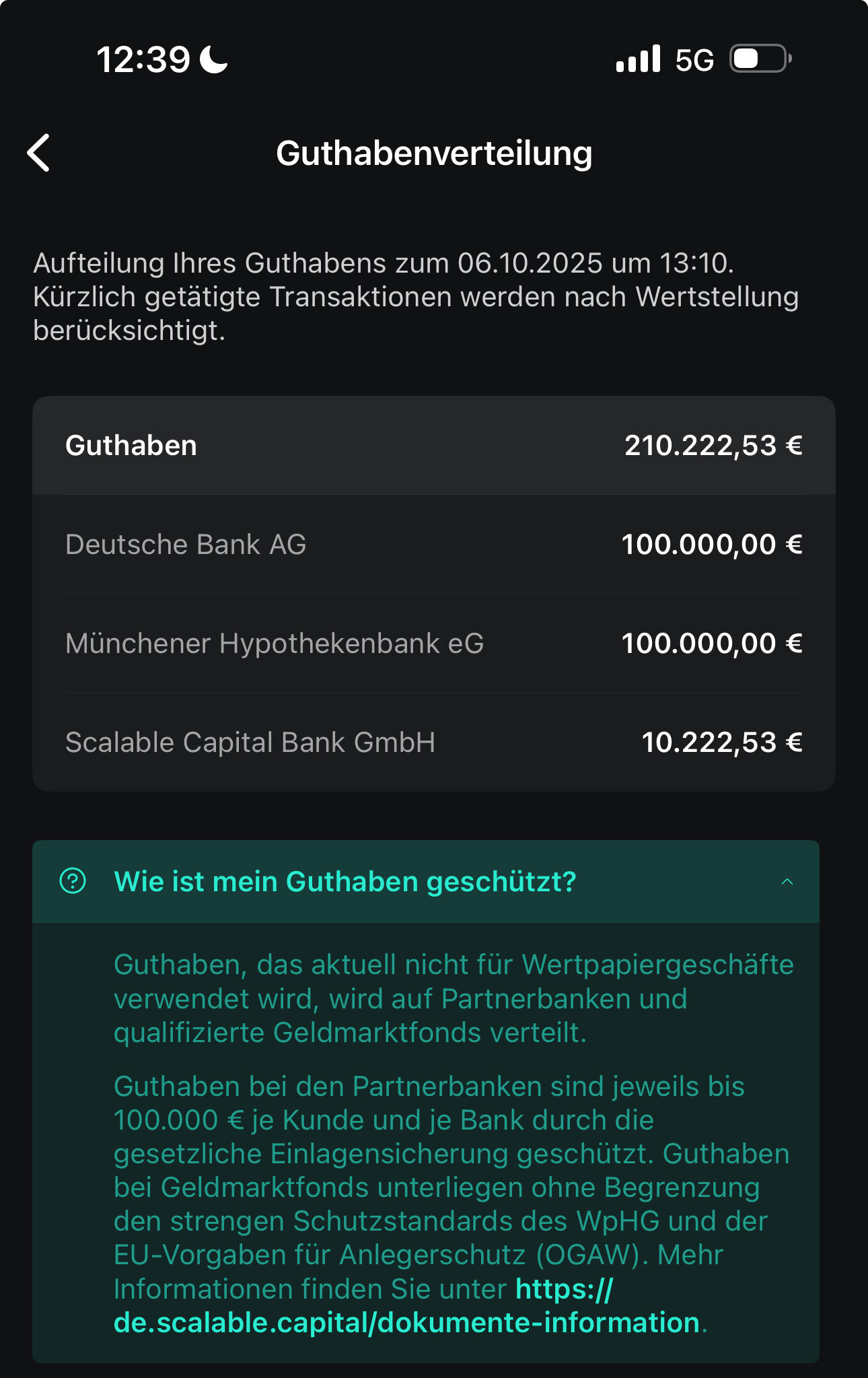868x1378 pixels.
Task: Go back from Guthabenverteilung
Action: [x=39, y=153]
